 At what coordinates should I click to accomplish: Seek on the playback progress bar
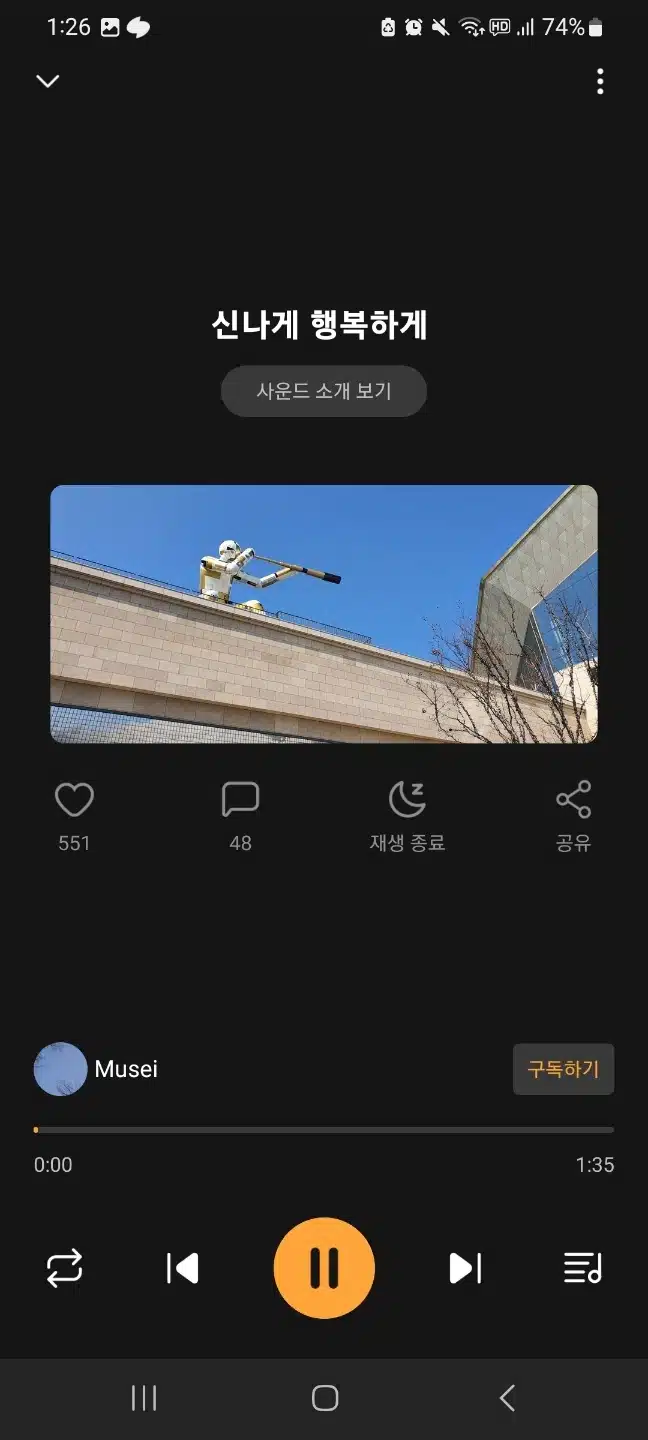(x=324, y=1130)
